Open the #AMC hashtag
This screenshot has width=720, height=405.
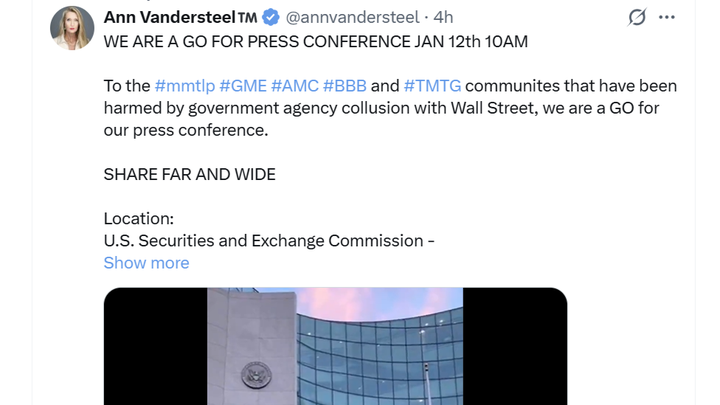pyautogui.click(x=295, y=86)
